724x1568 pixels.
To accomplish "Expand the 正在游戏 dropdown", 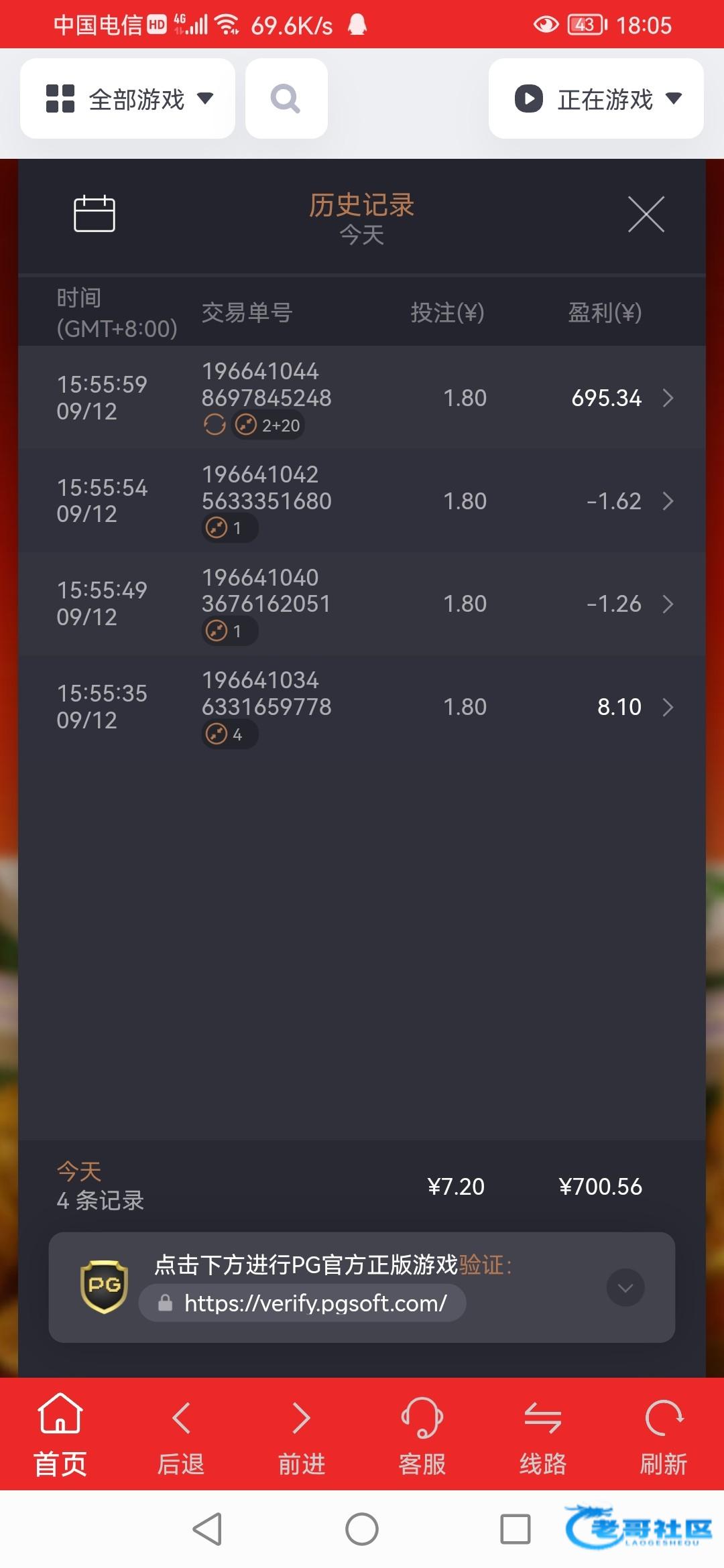I will 596,99.
